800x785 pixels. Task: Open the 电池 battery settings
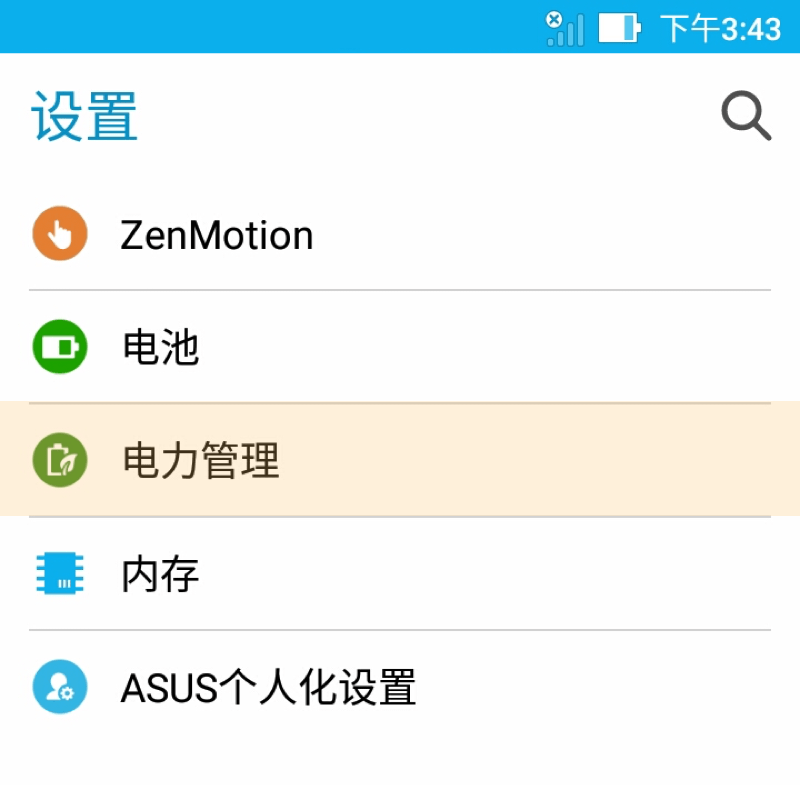pyautogui.click(x=160, y=348)
